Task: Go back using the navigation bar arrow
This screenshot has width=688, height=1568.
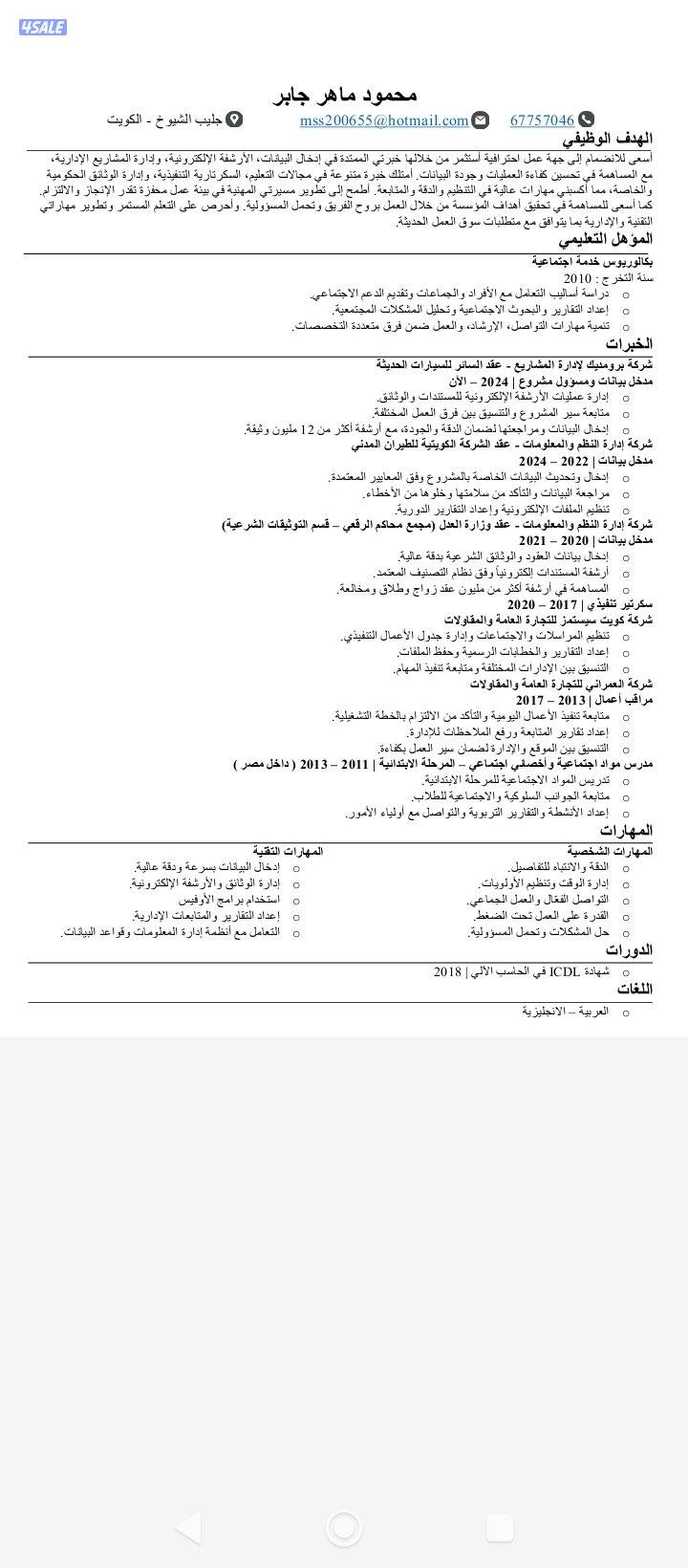Action: (x=189, y=1527)
